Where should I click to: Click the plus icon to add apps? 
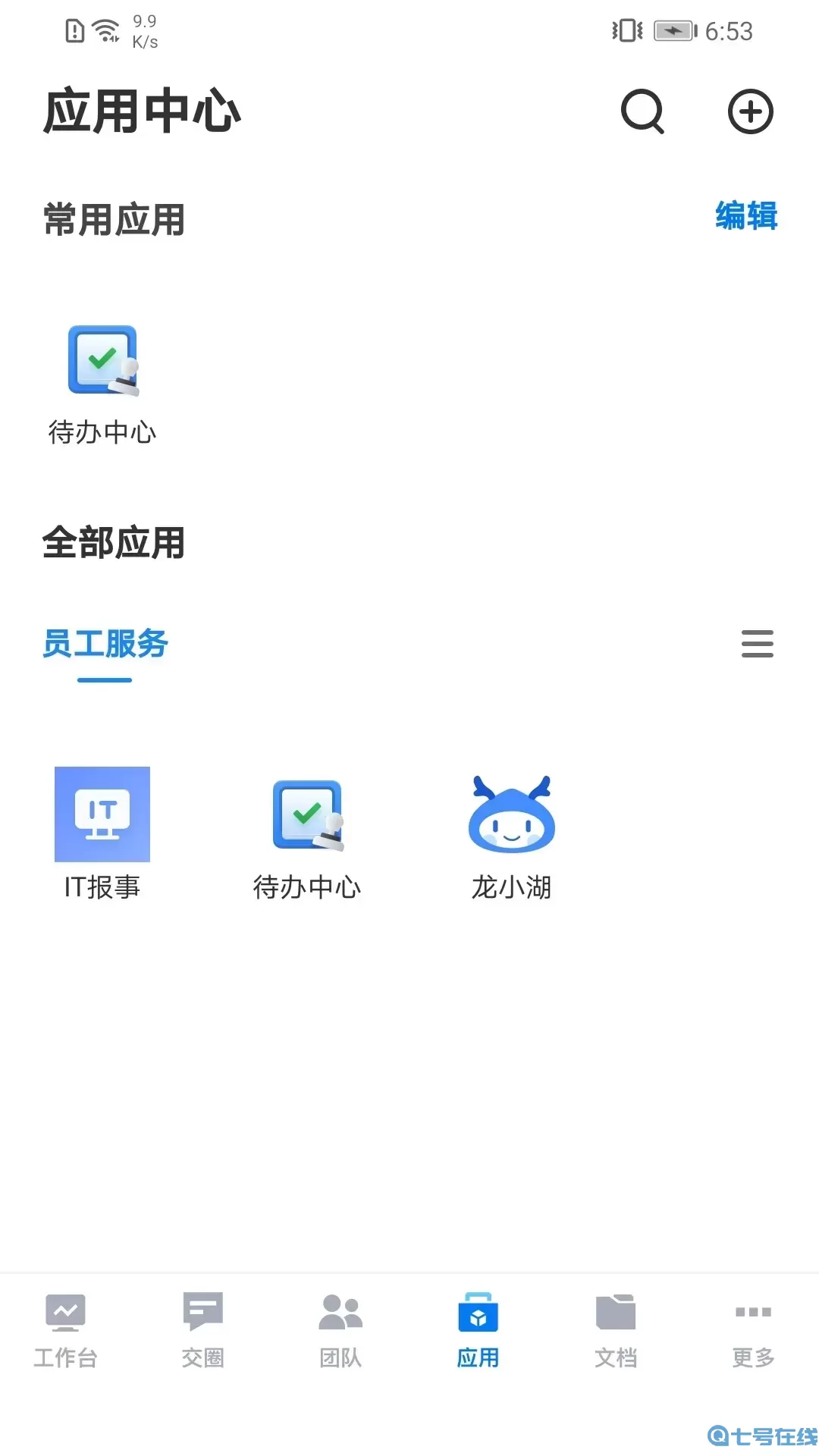pyautogui.click(x=750, y=111)
